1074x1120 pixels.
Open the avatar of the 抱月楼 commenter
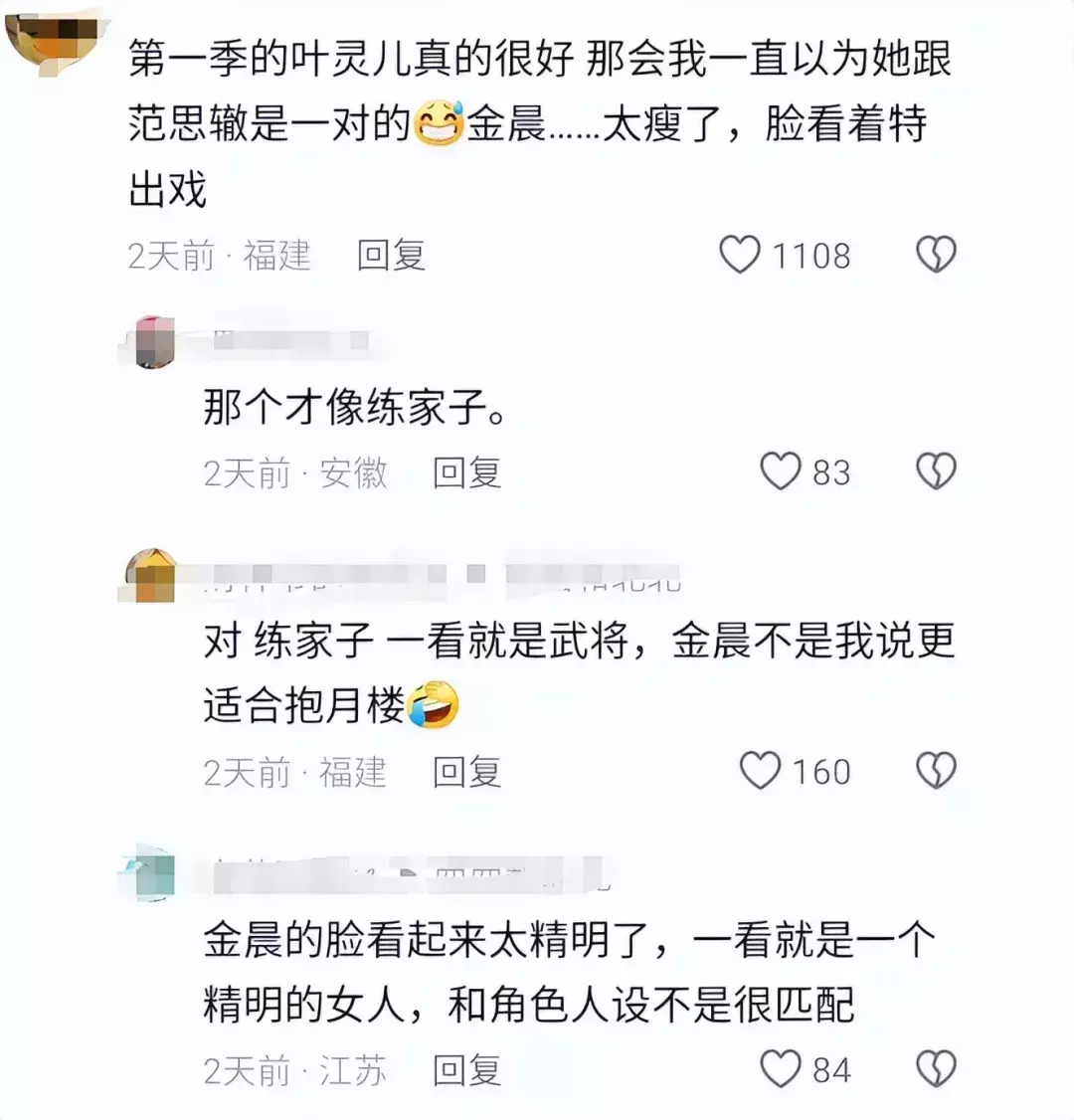coord(147,575)
